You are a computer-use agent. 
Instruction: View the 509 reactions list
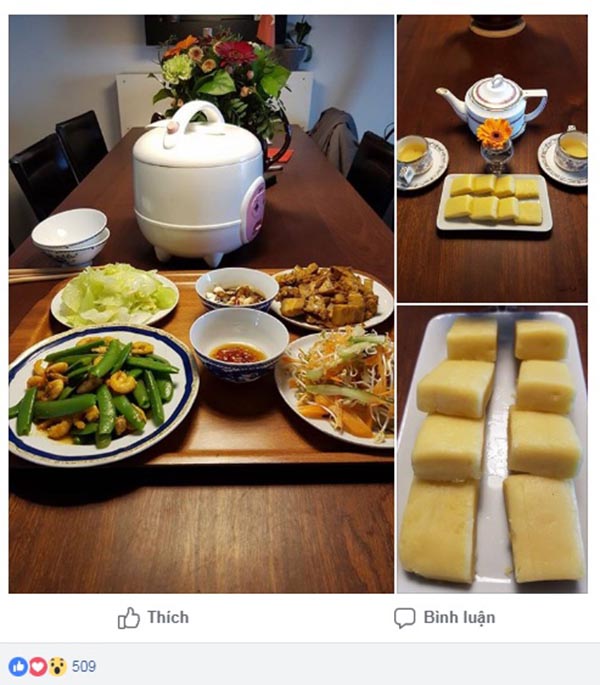tap(83, 666)
